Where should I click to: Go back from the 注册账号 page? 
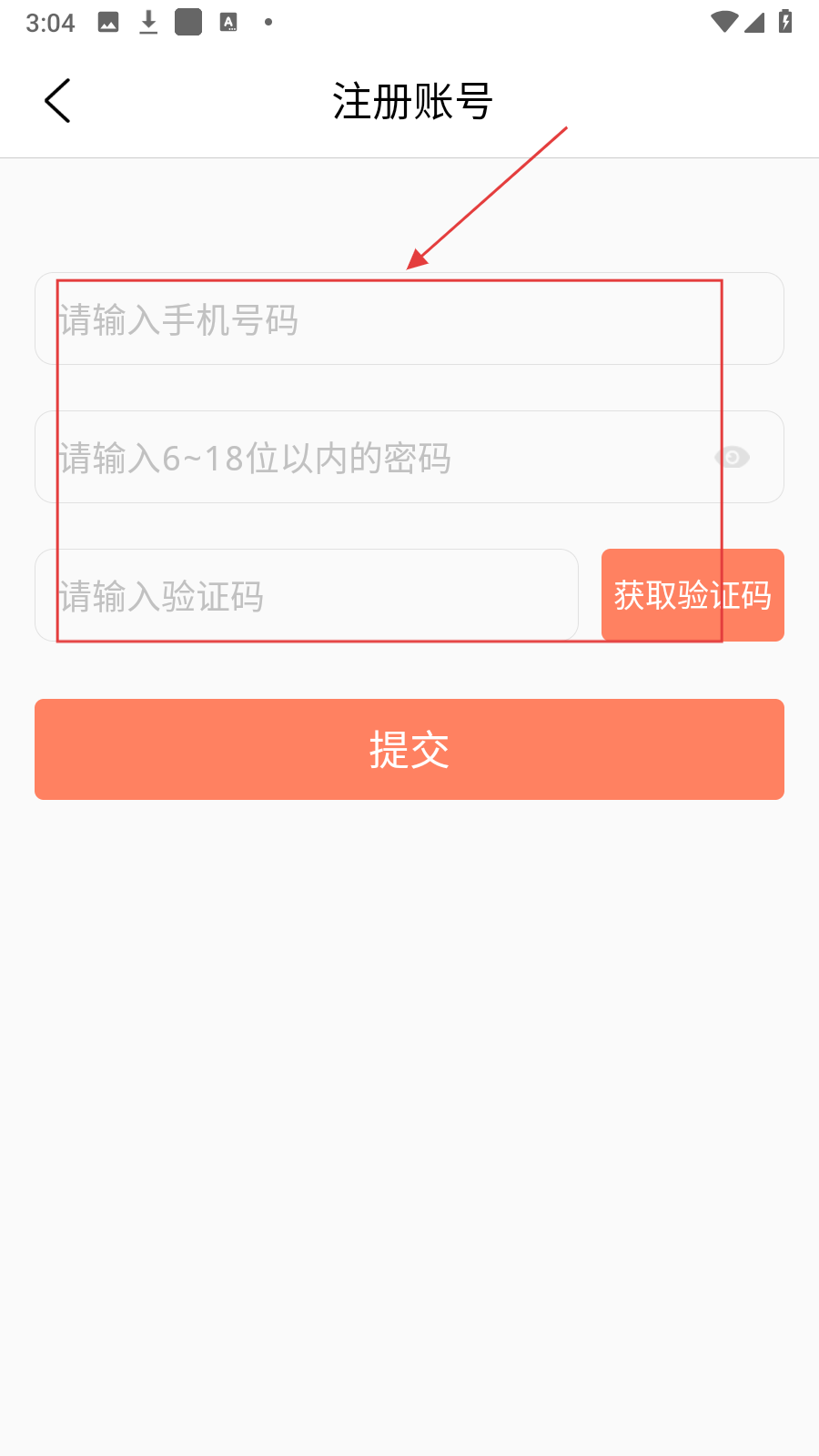click(x=57, y=100)
